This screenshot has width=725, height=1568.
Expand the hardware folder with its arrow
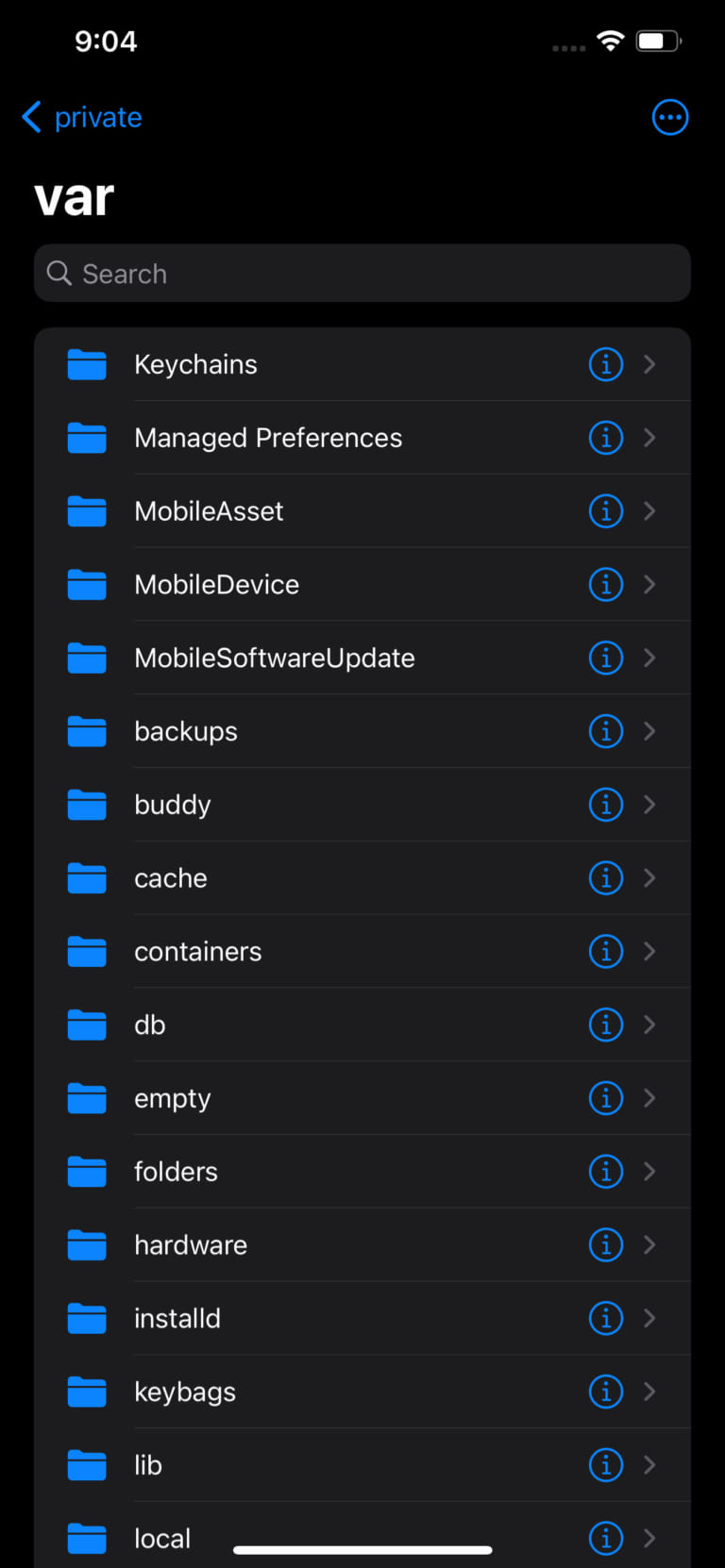649,1244
